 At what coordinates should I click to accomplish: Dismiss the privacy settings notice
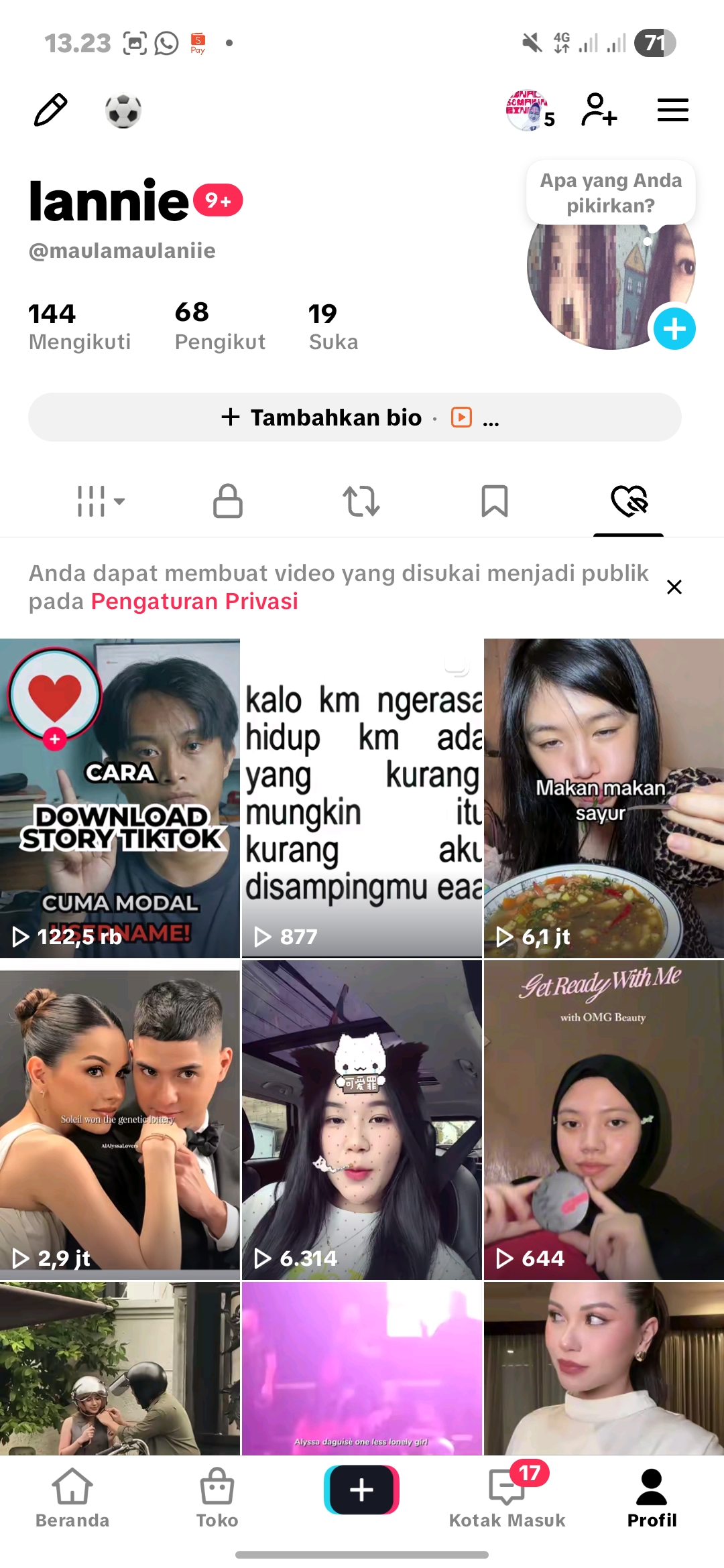point(674,587)
